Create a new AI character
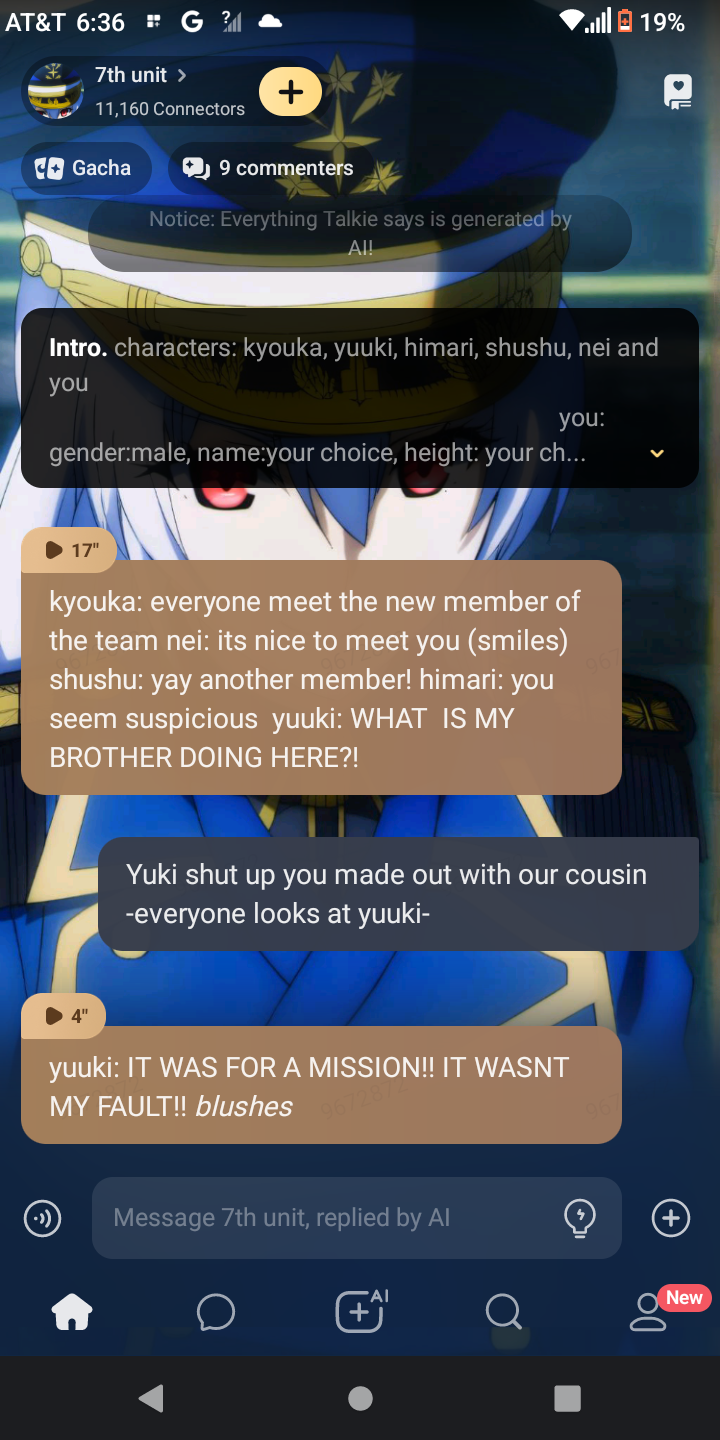 pos(360,1312)
